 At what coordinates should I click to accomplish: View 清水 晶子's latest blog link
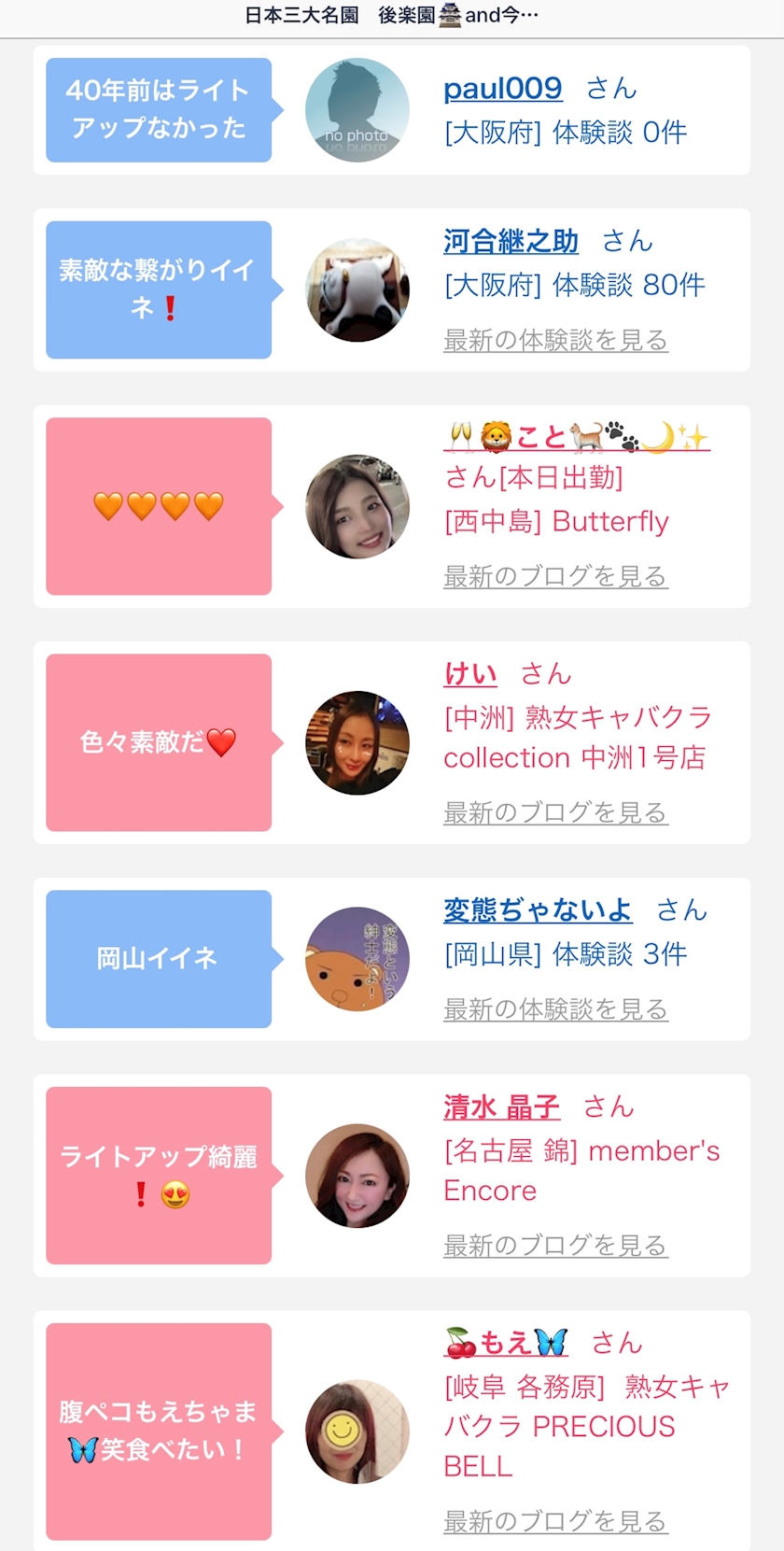(554, 1246)
